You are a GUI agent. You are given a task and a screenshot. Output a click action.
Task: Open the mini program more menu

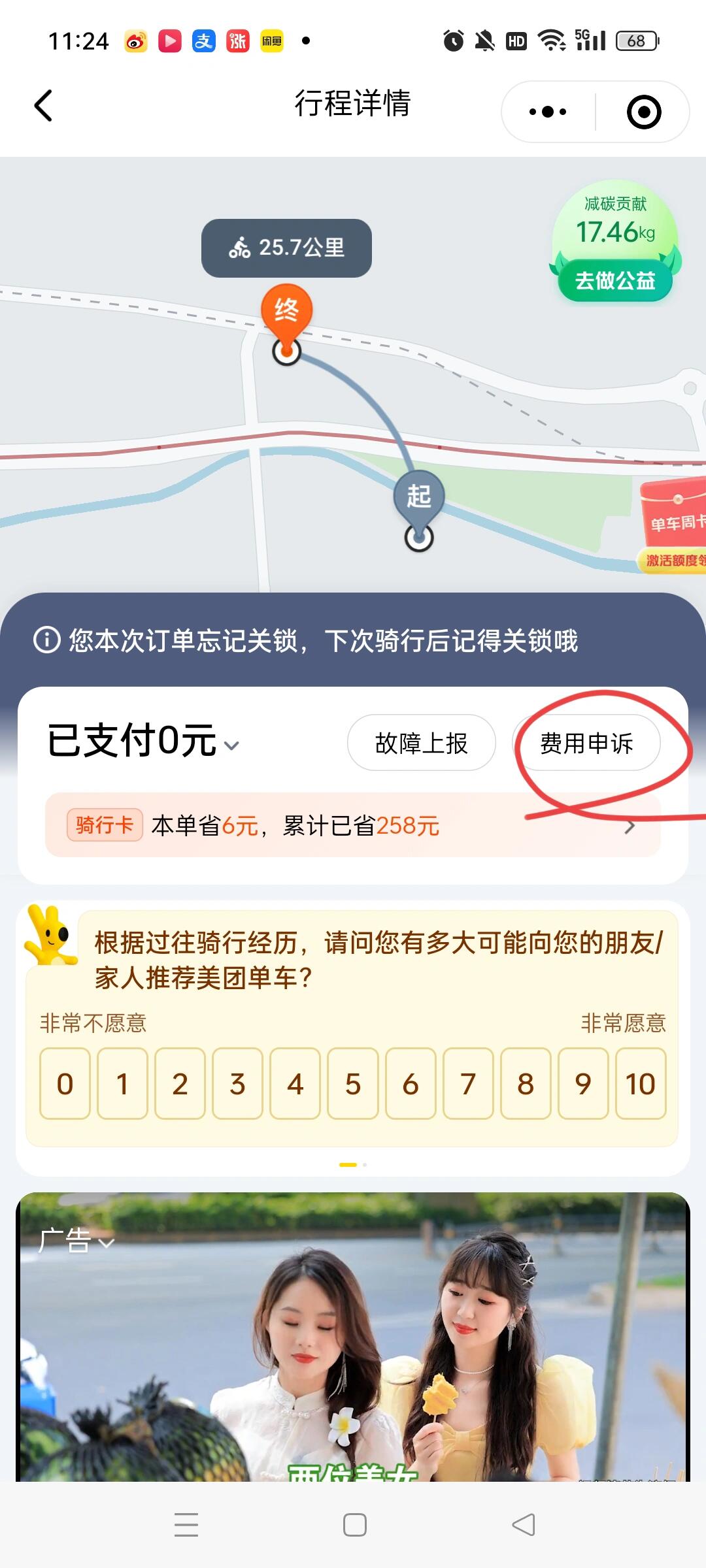tap(548, 112)
